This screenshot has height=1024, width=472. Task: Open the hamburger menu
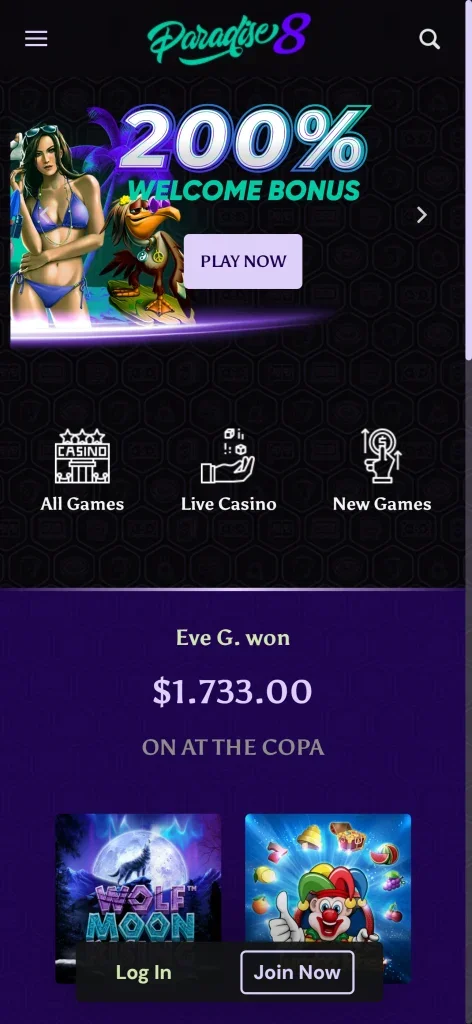[x=36, y=39]
